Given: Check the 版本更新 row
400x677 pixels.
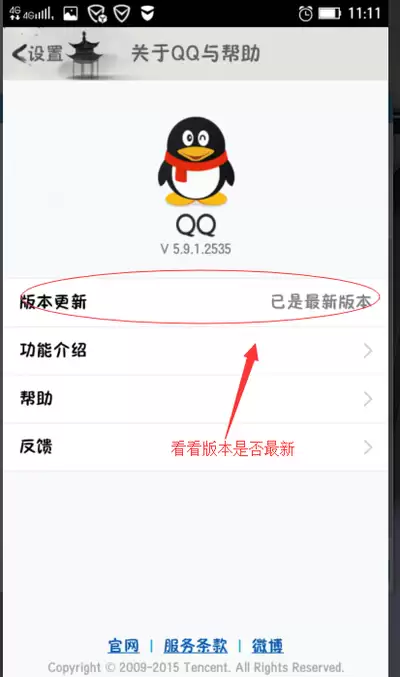Looking at the screenshot, I should (195, 302).
